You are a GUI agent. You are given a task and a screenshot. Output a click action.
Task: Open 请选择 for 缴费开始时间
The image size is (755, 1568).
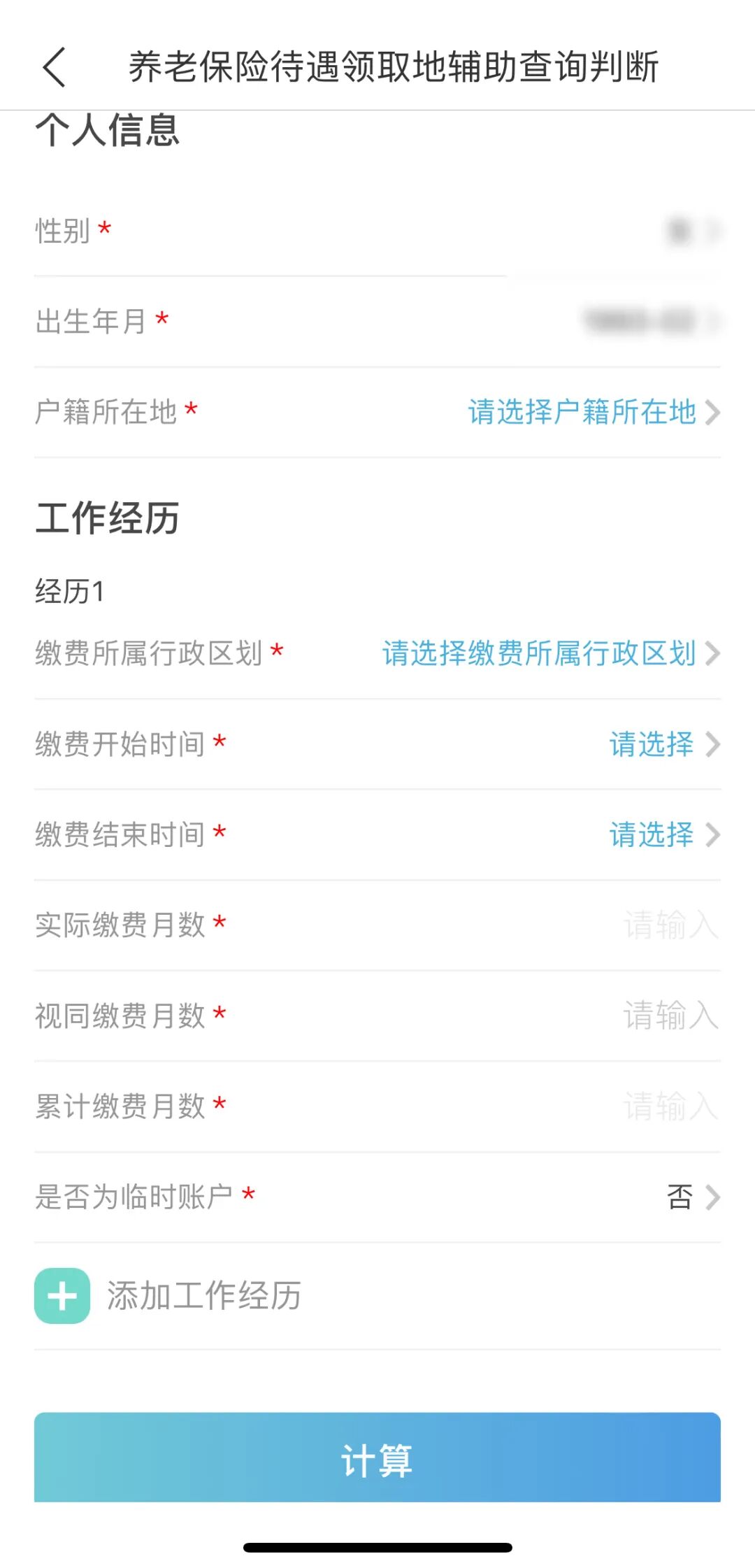coord(652,746)
